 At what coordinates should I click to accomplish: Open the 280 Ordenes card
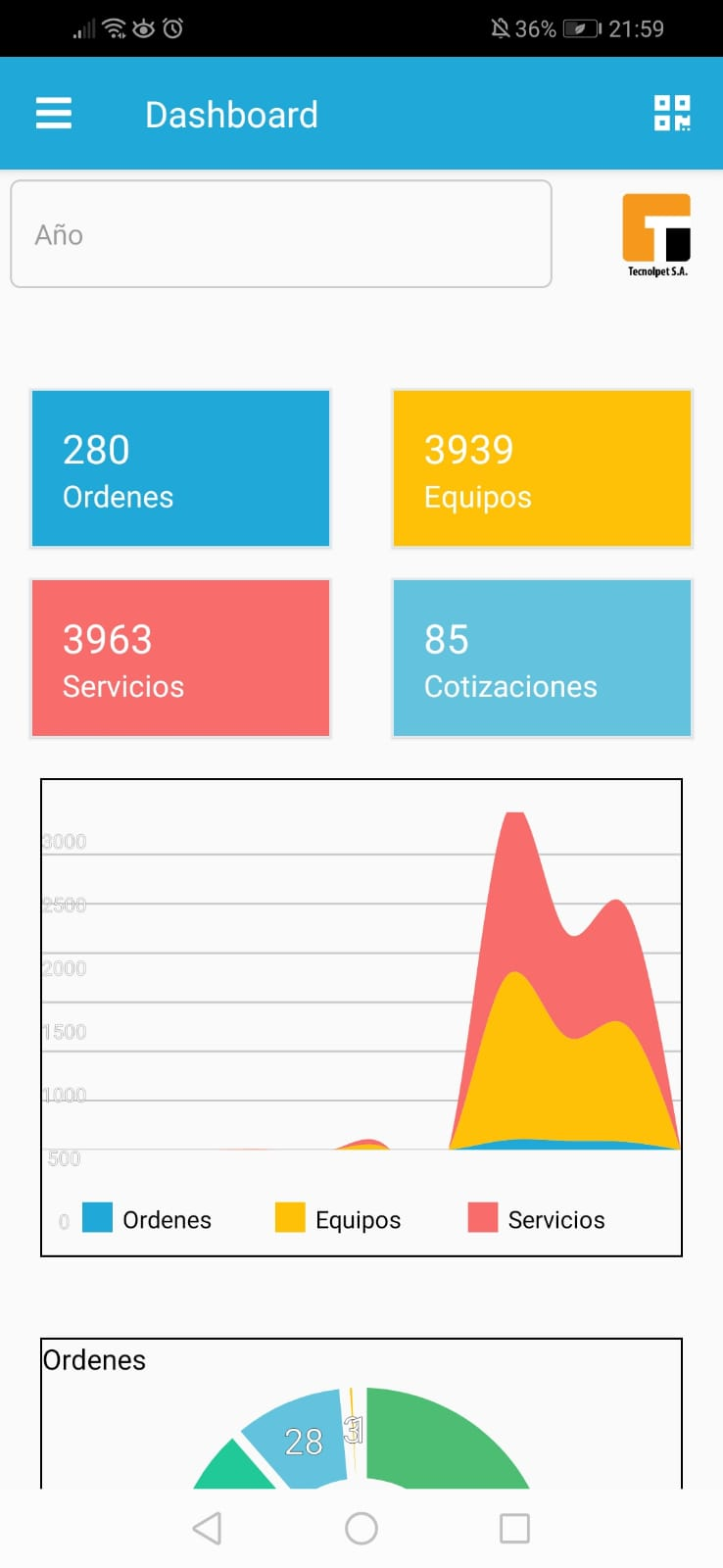tap(180, 468)
